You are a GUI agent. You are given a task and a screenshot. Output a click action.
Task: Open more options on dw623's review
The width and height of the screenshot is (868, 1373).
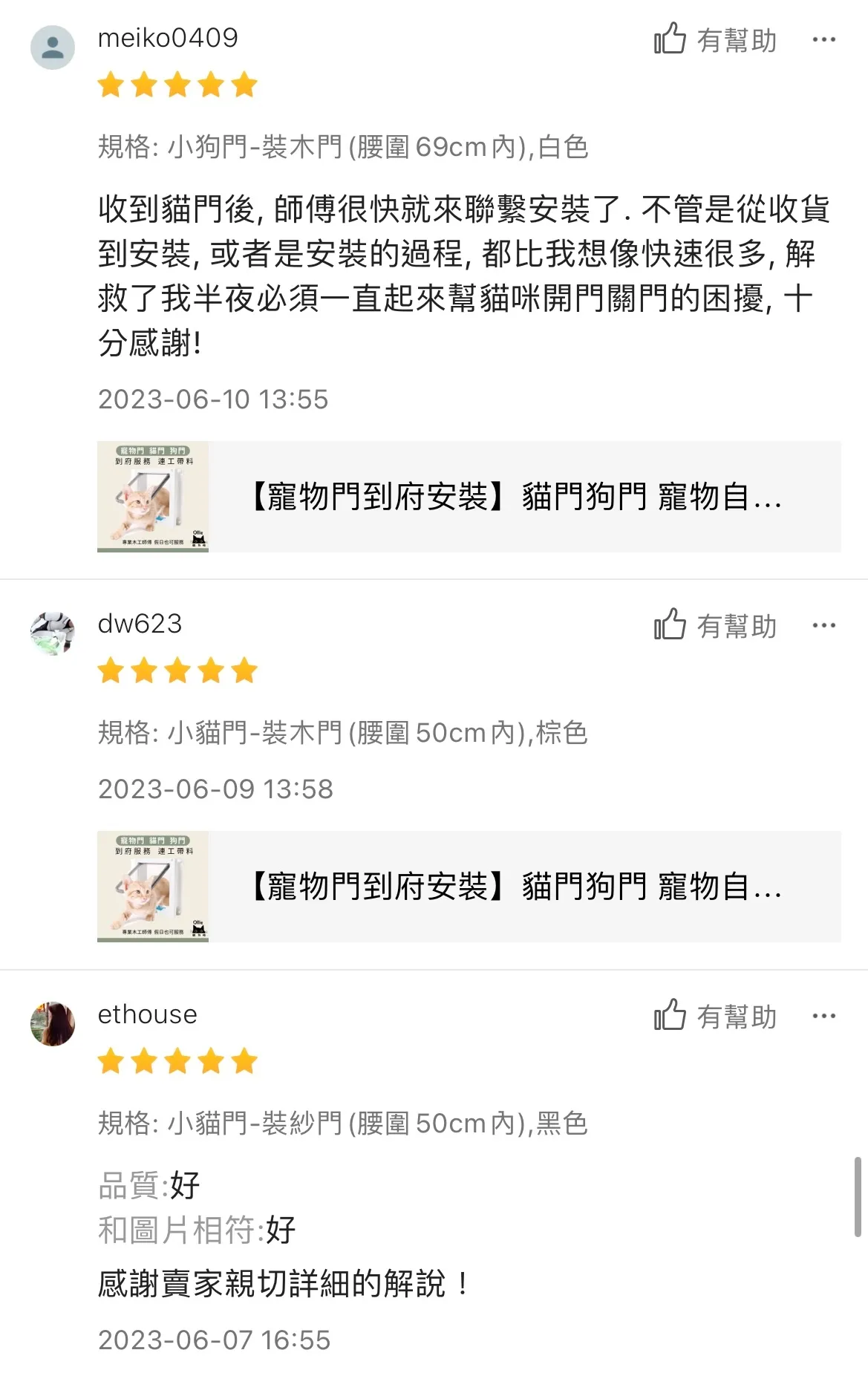pyautogui.click(x=823, y=626)
